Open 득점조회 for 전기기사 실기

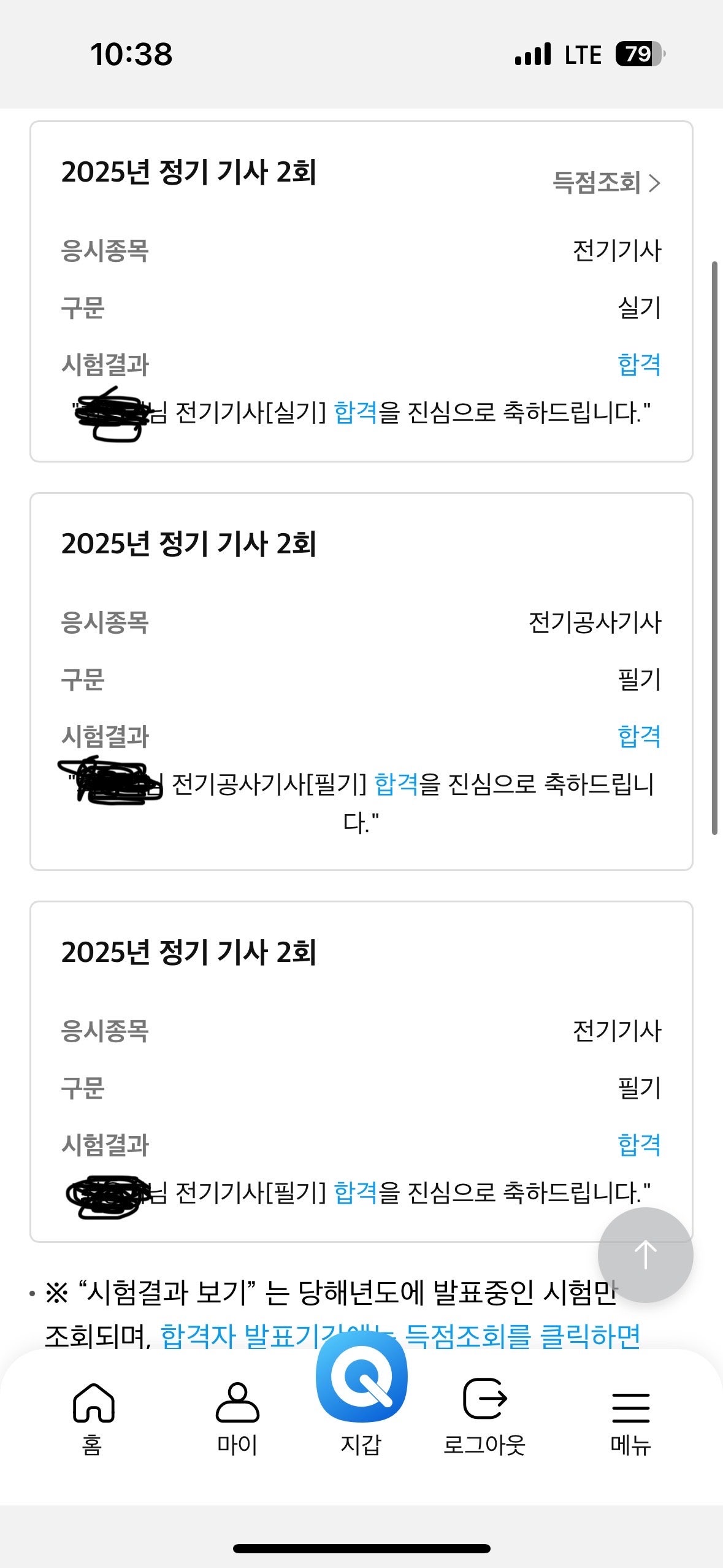click(x=606, y=183)
